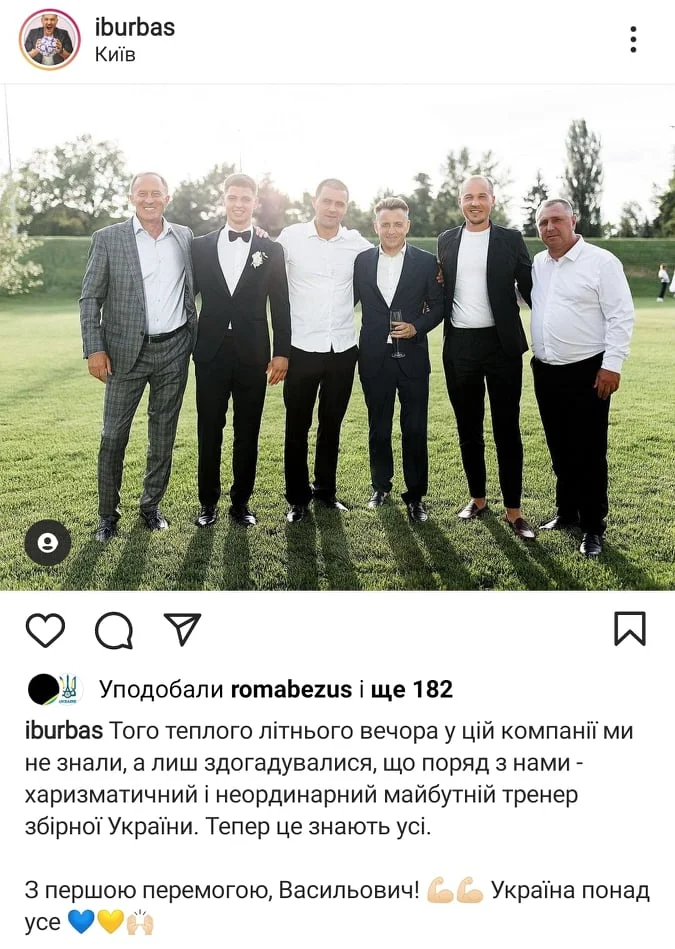Like this post with the heart
Screen dimensions: 675x949
(45, 630)
